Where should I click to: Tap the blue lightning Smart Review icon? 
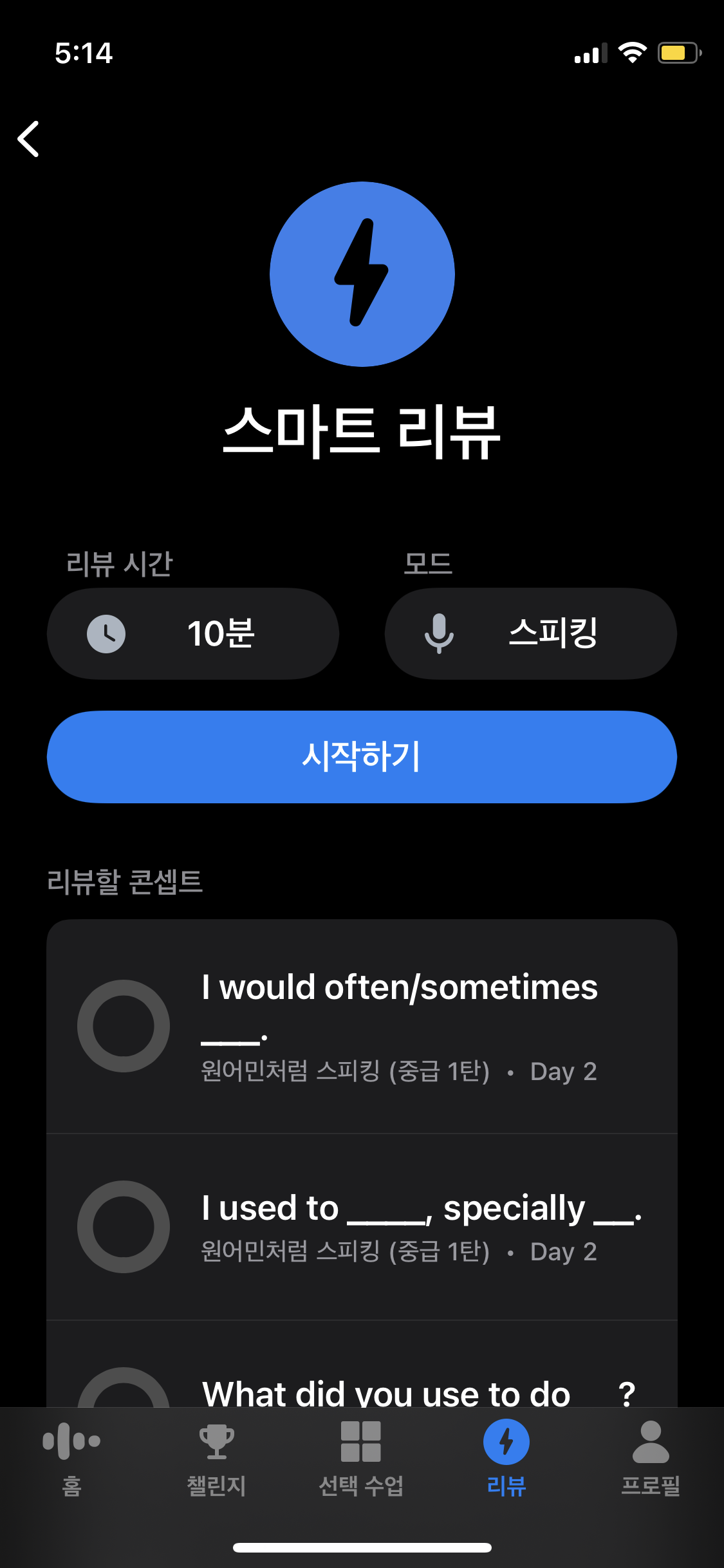point(362,273)
